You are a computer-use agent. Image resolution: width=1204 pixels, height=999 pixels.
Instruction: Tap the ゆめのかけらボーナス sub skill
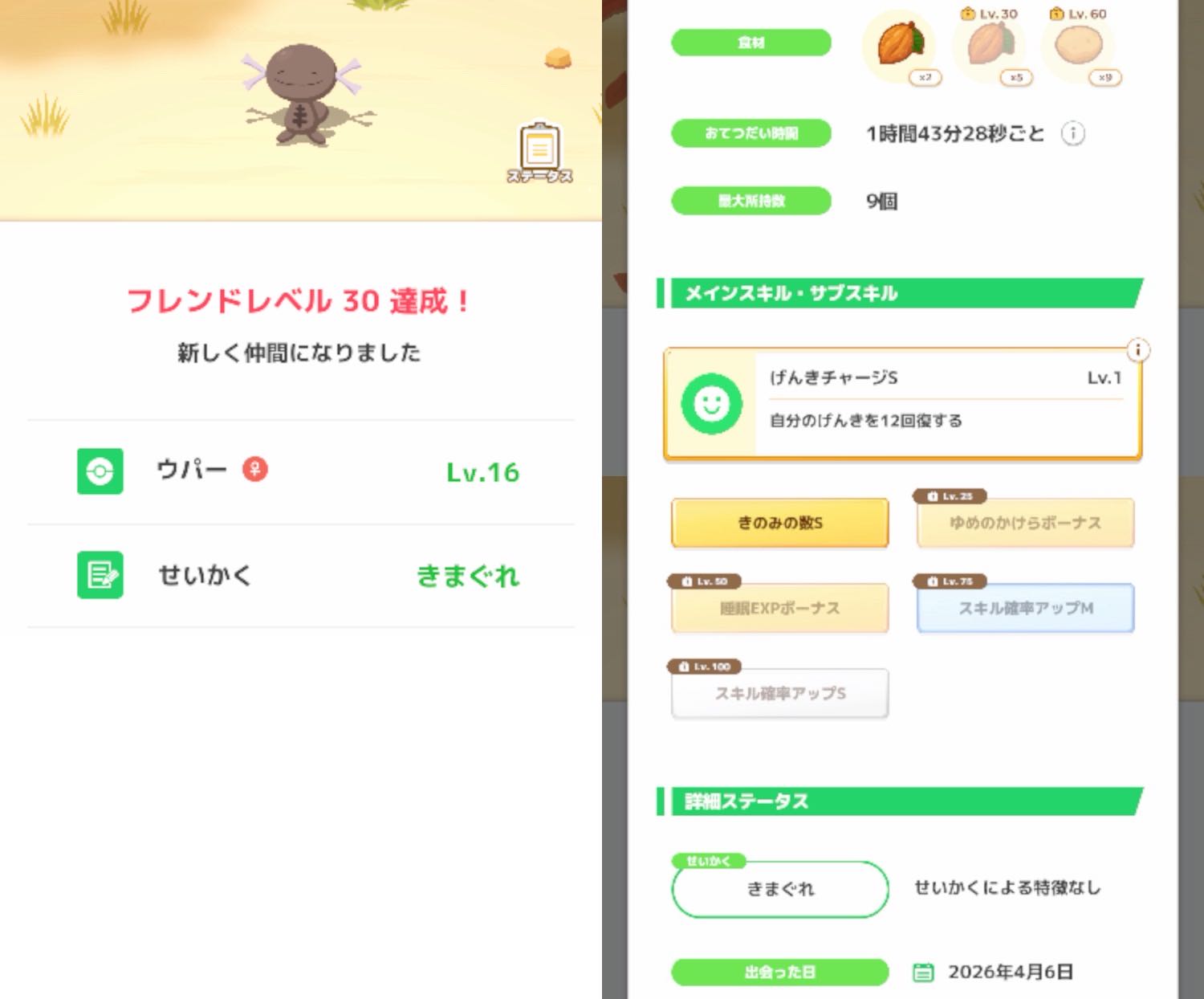point(1025,523)
